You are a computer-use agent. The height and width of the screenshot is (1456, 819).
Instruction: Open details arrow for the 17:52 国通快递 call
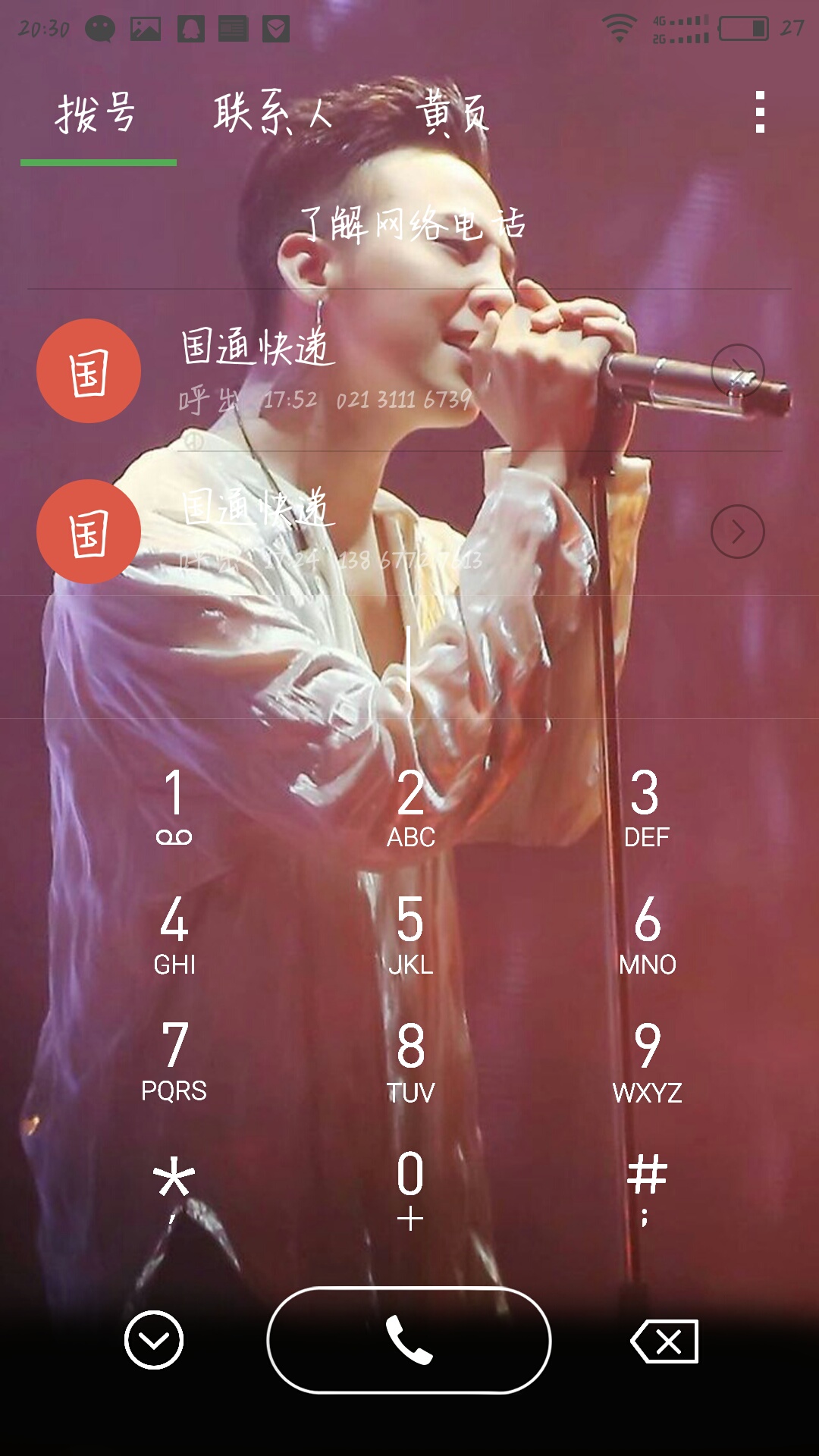coord(737,371)
